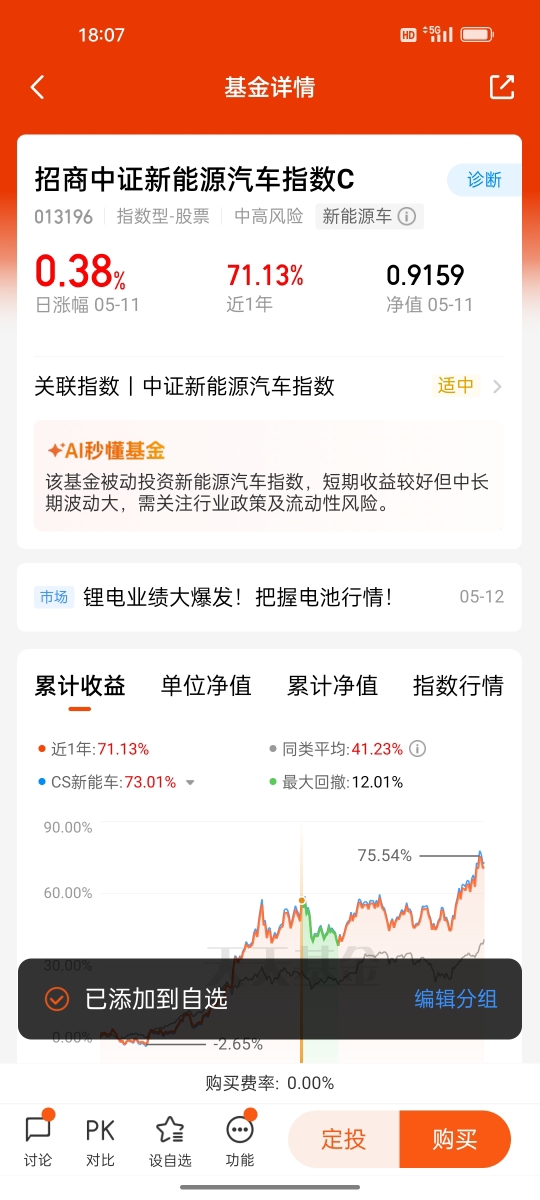The width and height of the screenshot is (540, 1200).
Task: Open the 讨论 discussion section
Action: pos(38,1141)
